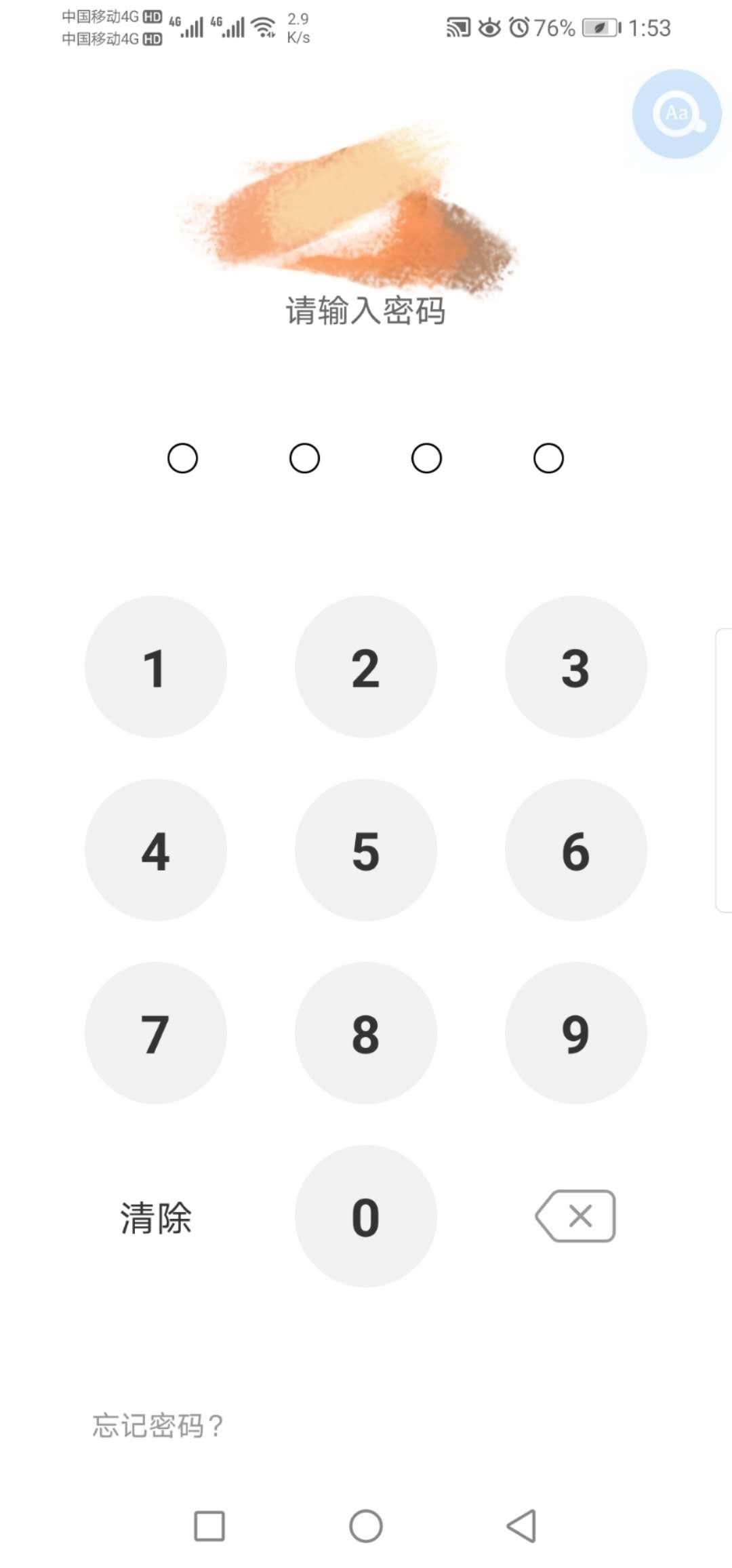
Task: Go back using the navigation bar
Action: (522, 1526)
